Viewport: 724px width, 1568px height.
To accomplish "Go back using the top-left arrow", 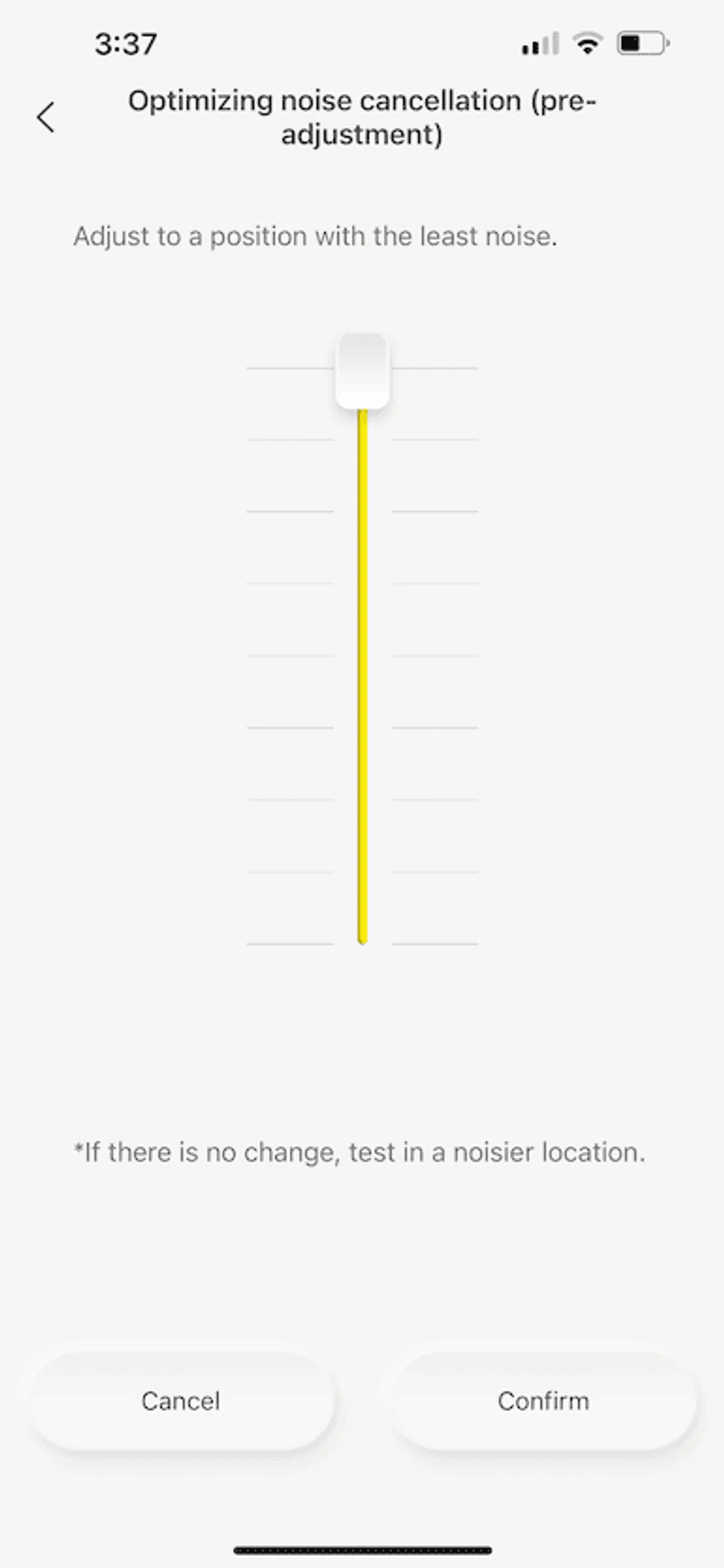I will (47, 117).
